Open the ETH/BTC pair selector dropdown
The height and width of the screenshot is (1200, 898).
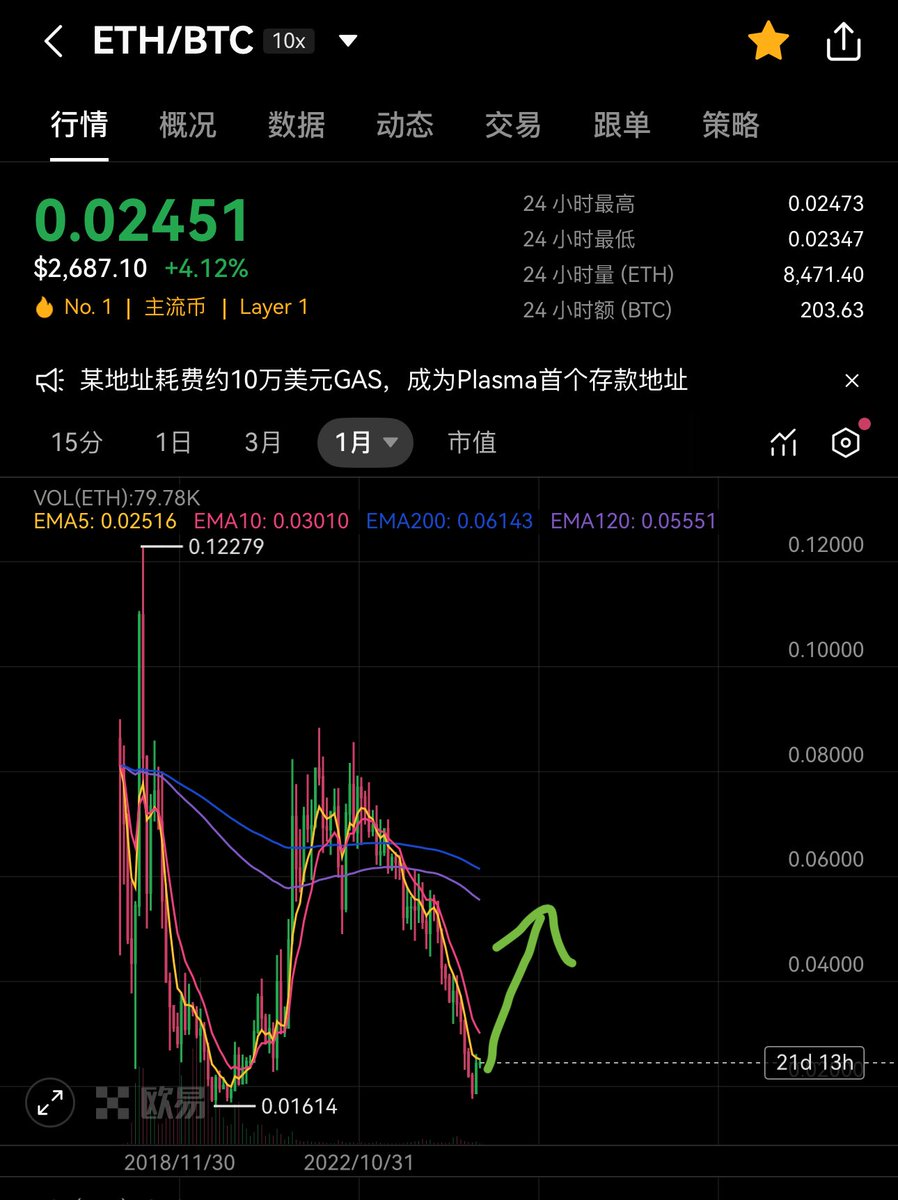[347, 41]
